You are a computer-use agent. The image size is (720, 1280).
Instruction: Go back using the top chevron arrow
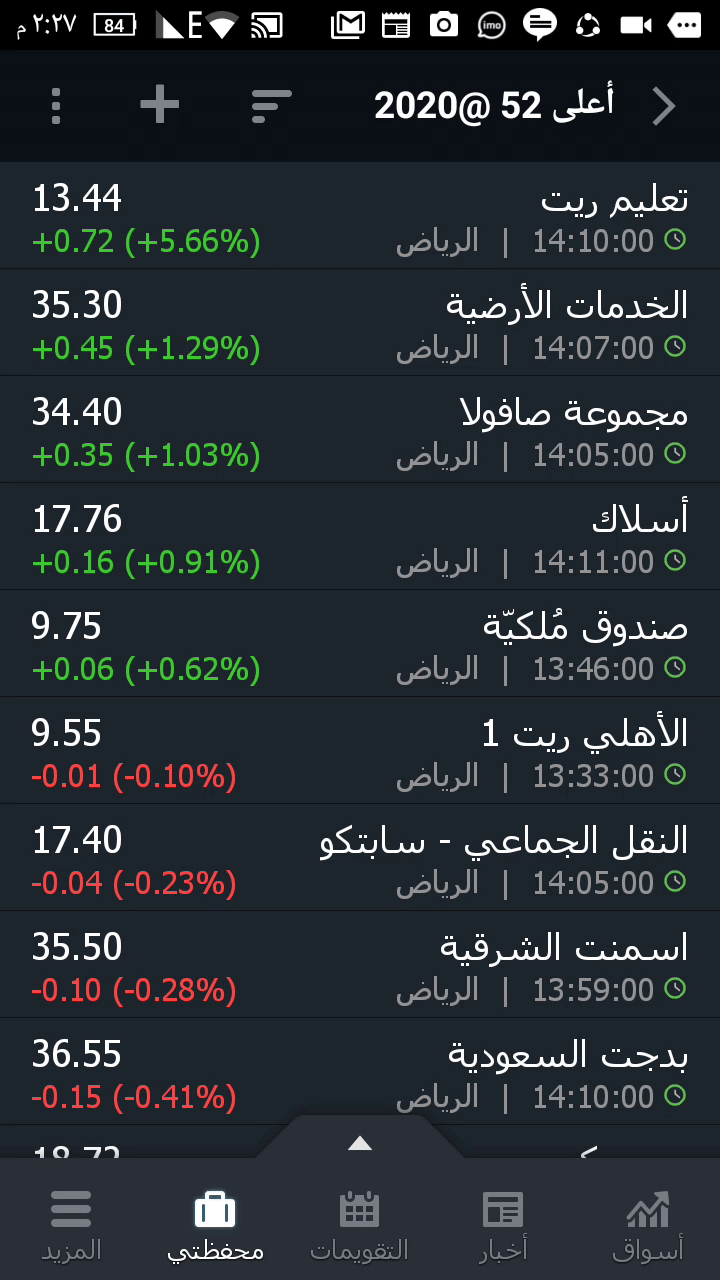pyautogui.click(x=664, y=105)
